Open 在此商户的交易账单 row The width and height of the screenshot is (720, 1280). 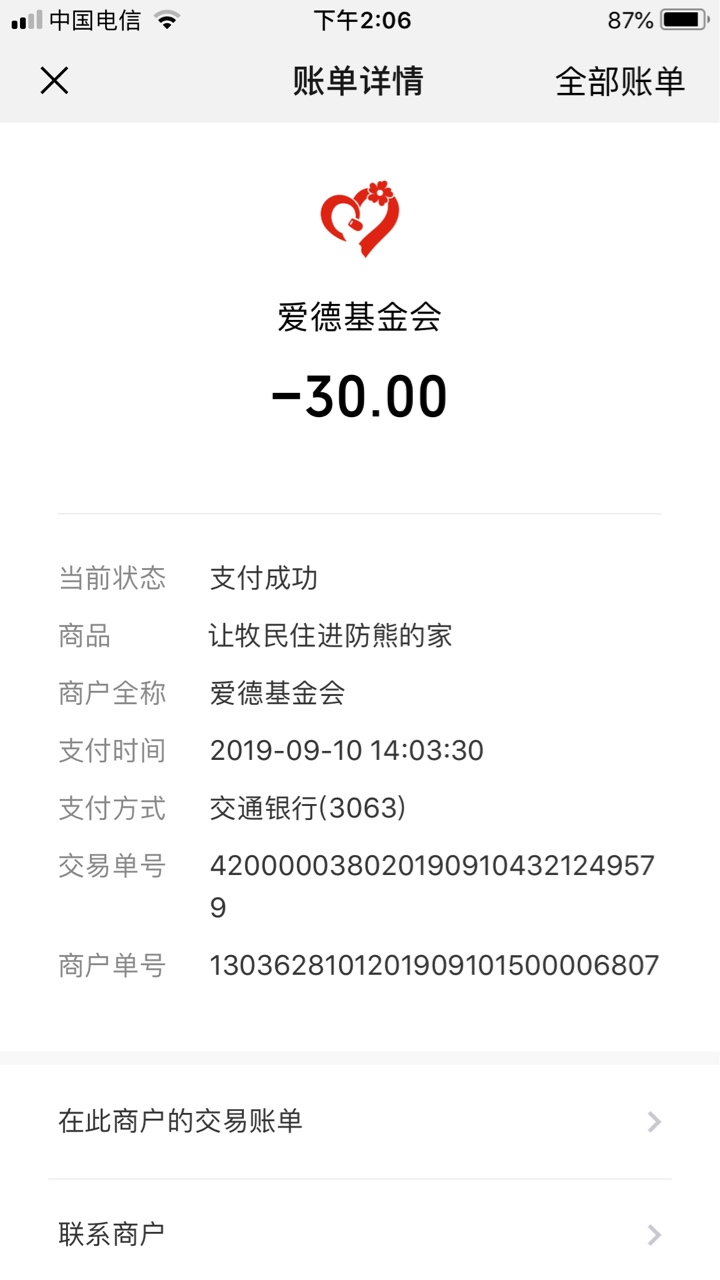(x=360, y=1122)
